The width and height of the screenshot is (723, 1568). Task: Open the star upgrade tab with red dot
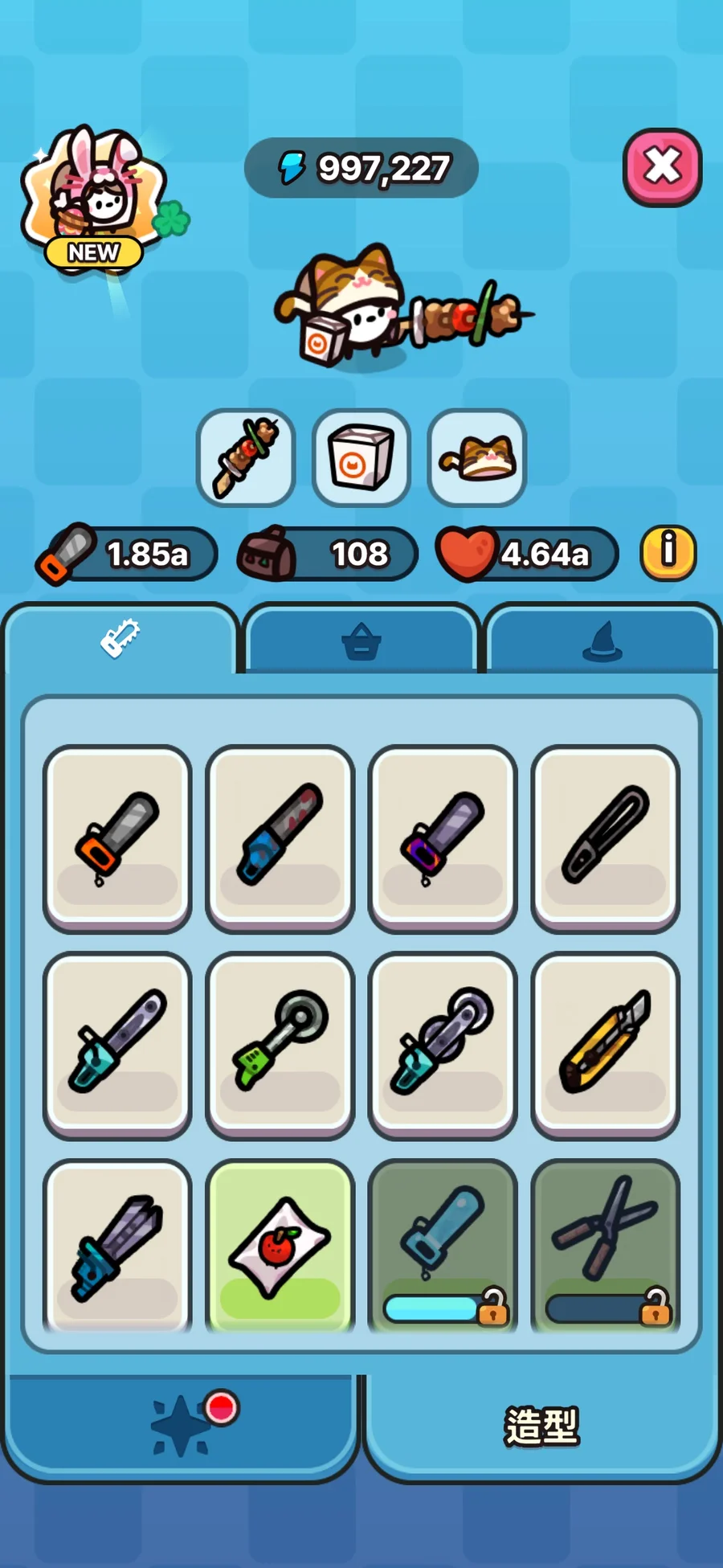tap(182, 1427)
